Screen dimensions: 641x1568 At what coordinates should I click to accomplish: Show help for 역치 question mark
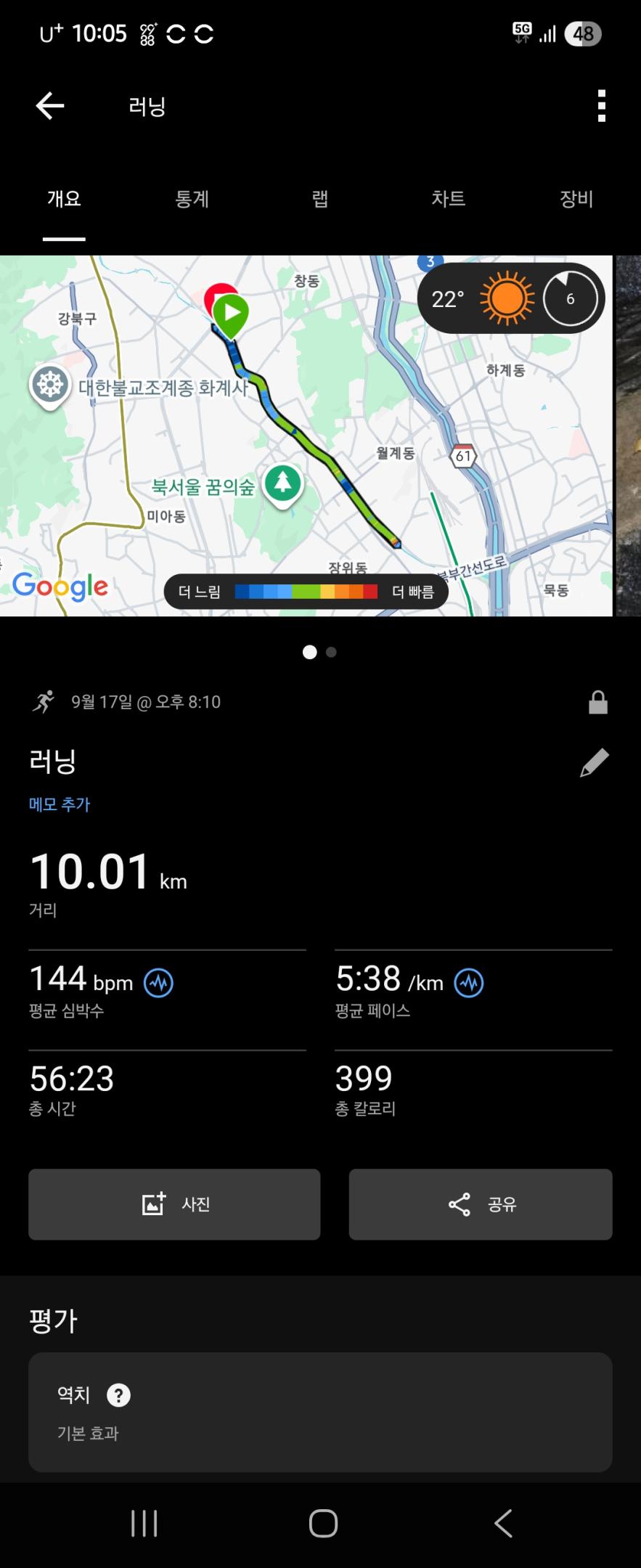(118, 1395)
